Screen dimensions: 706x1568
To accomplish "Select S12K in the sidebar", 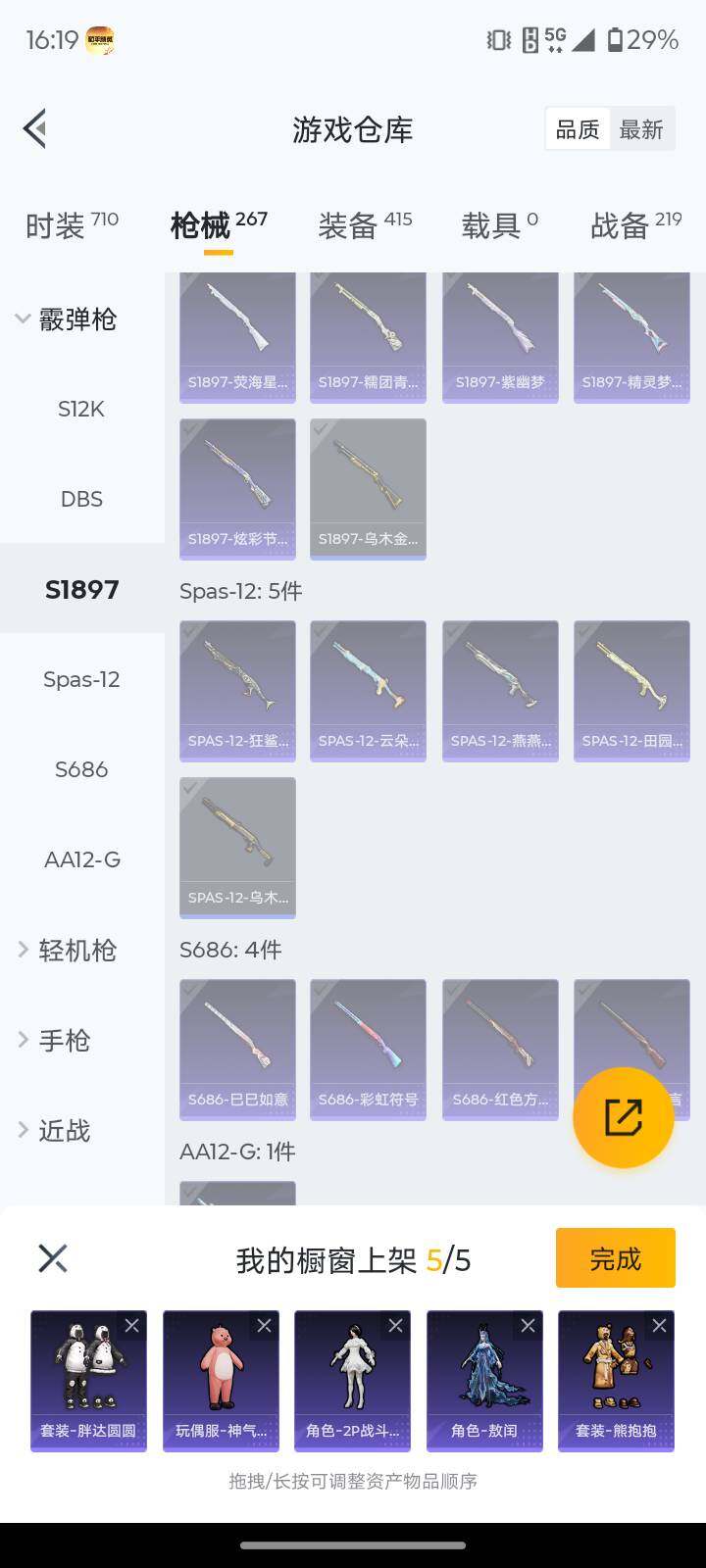I will (81, 410).
